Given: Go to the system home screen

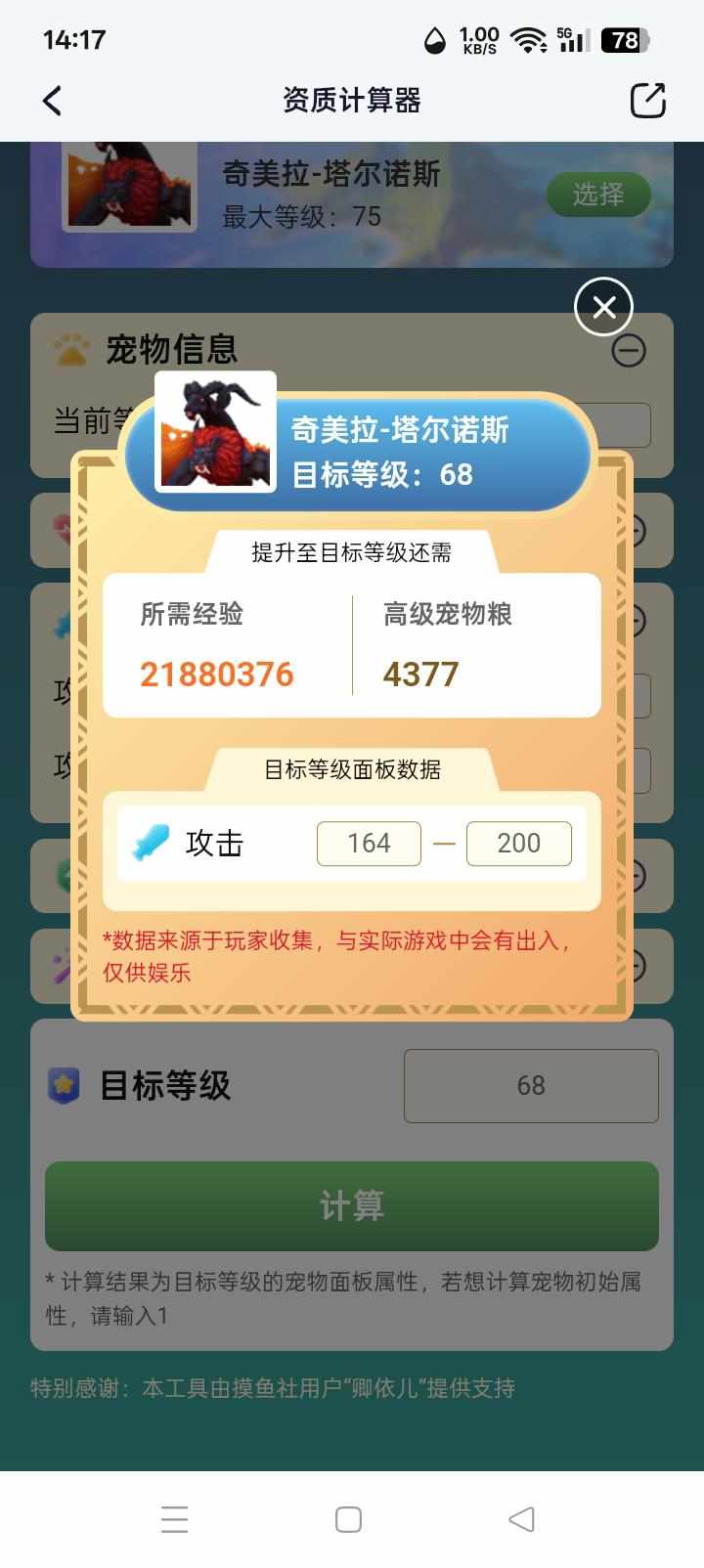Looking at the screenshot, I should click(x=348, y=1519).
